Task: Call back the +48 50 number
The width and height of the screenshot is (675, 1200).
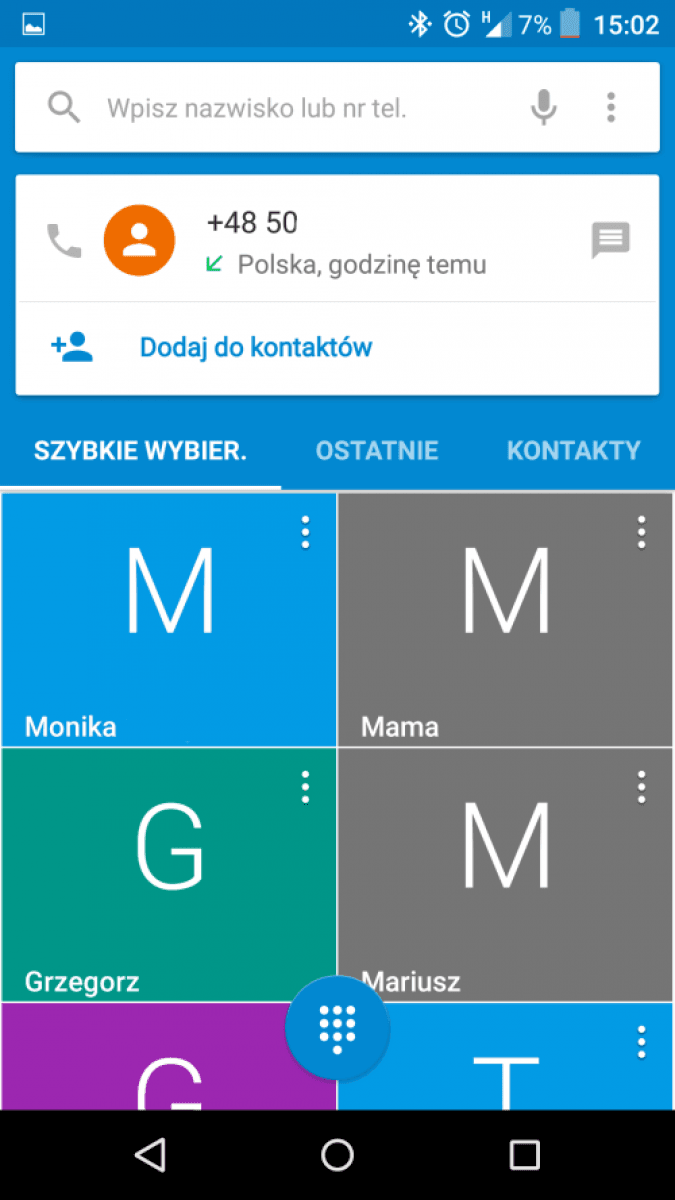Action: pos(65,240)
